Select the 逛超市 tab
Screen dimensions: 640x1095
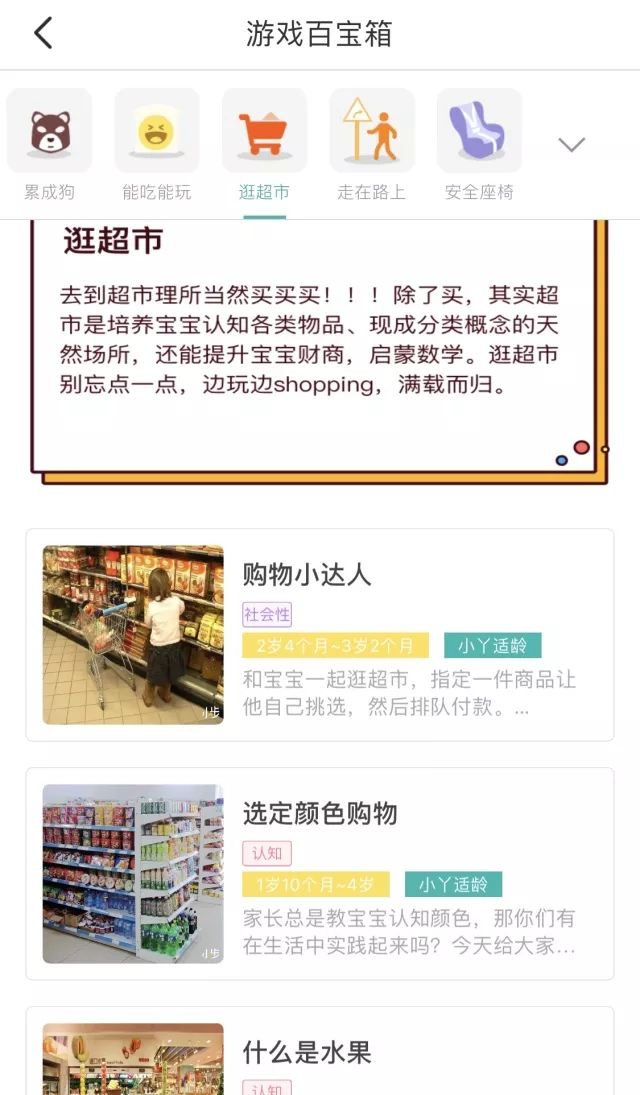[264, 145]
